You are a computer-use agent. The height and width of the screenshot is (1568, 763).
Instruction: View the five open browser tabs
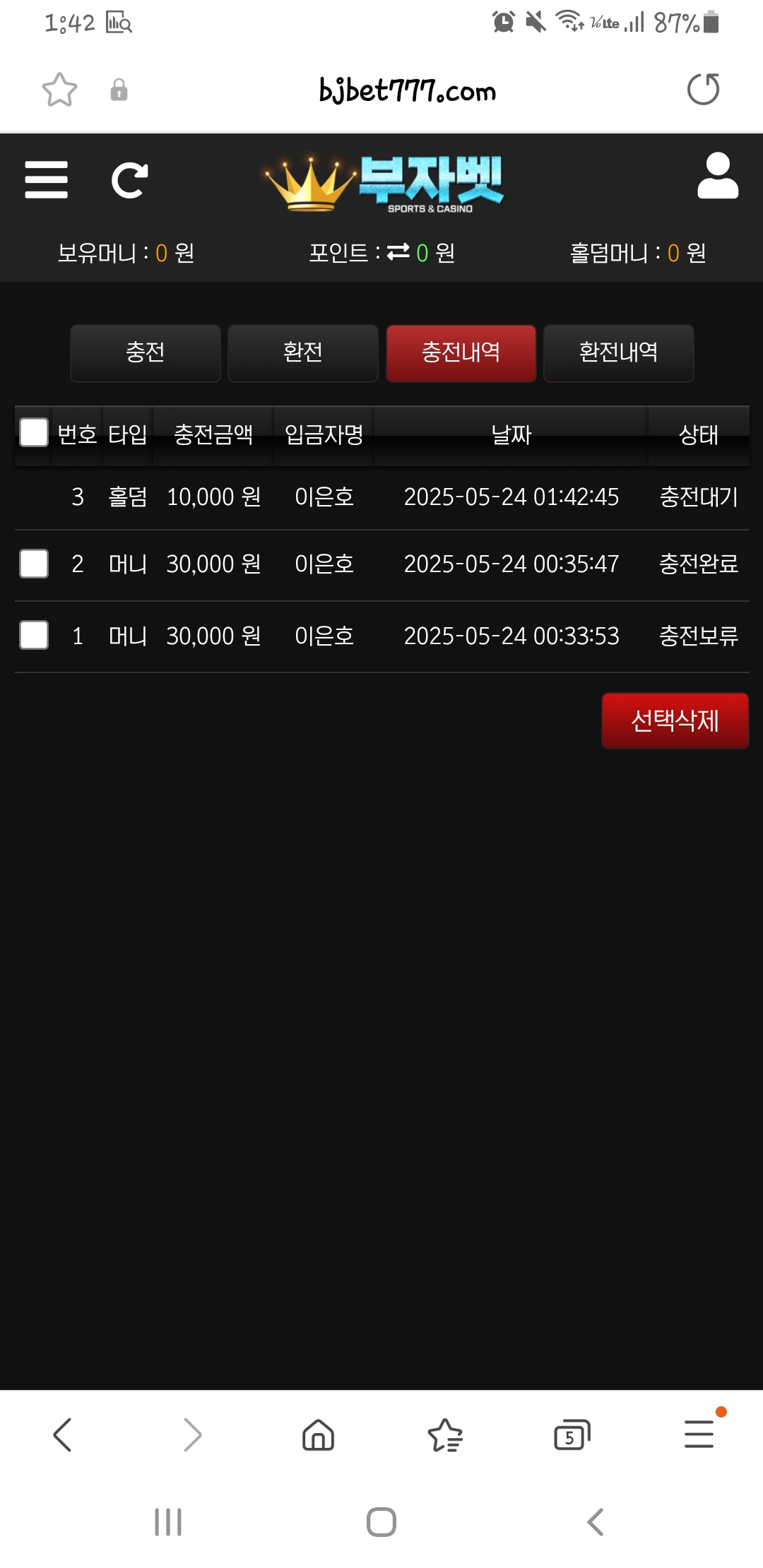572,1435
